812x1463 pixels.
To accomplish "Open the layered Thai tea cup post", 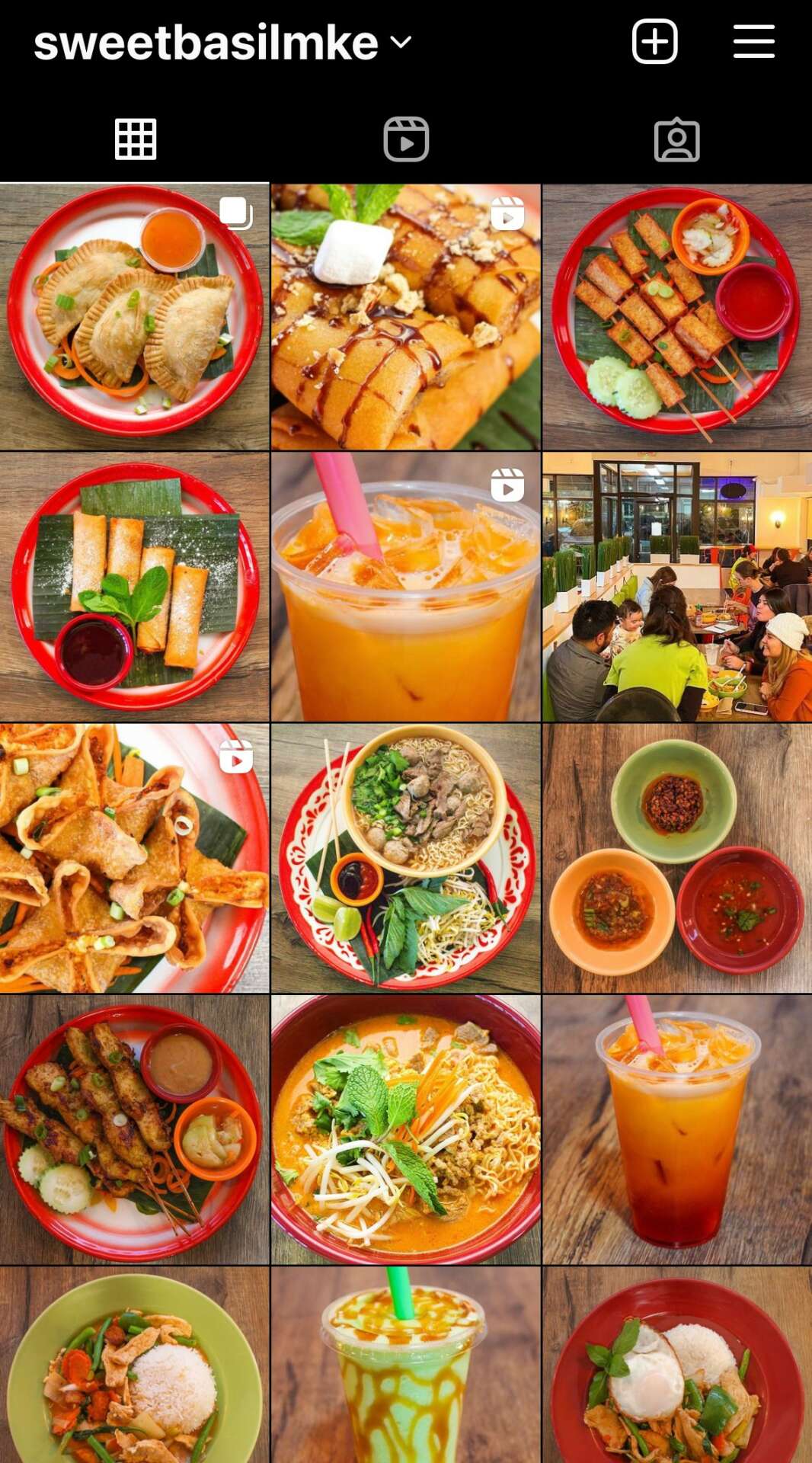I will coord(676,1129).
